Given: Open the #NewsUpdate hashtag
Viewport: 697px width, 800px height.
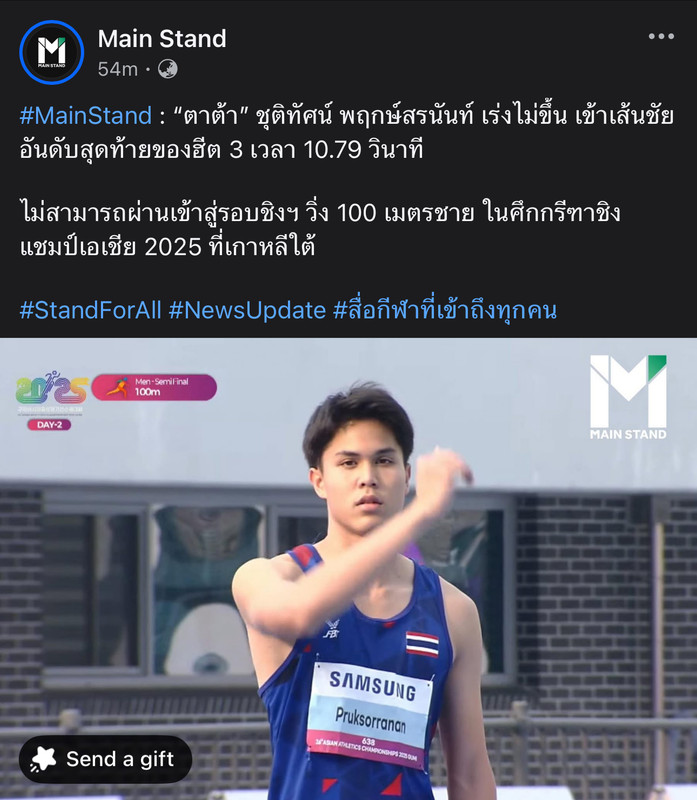Looking at the screenshot, I should click(x=247, y=310).
